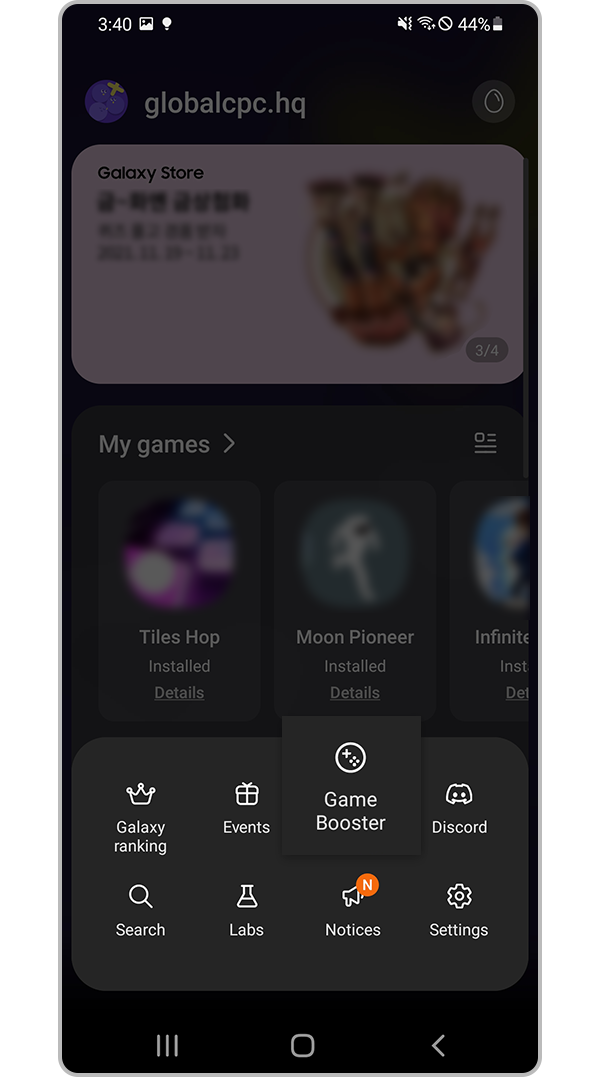Go to the home screen
Image resolution: width=600 pixels, height=1077 pixels.
[x=302, y=1045]
